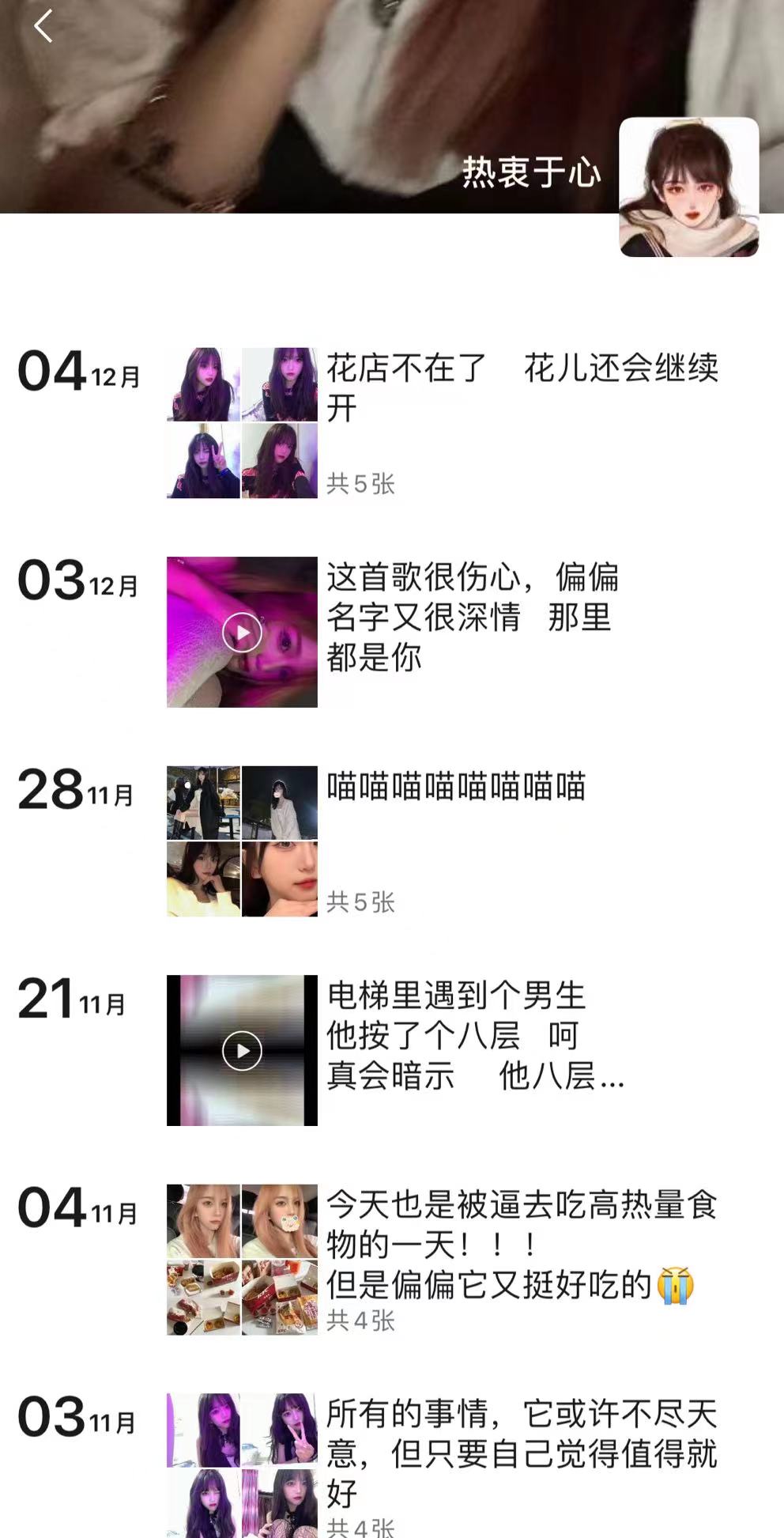
Task: View the 04 11月 photos about 高热量食物
Action: (242, 1259)
